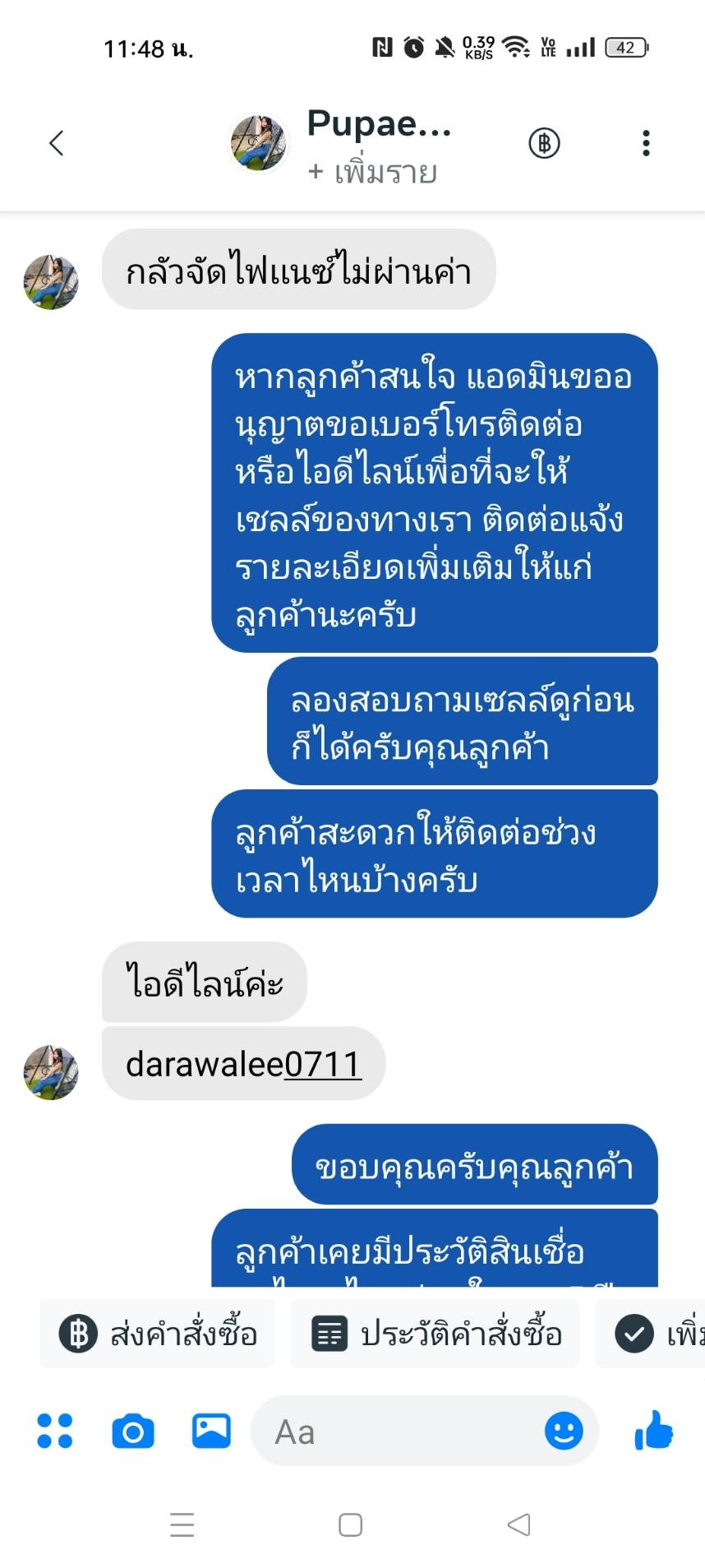Open the photo gallery picker
Image resolution: width=705 pixels, height=1568 pixels.
pyautogui.click(x=211, y=1431)
